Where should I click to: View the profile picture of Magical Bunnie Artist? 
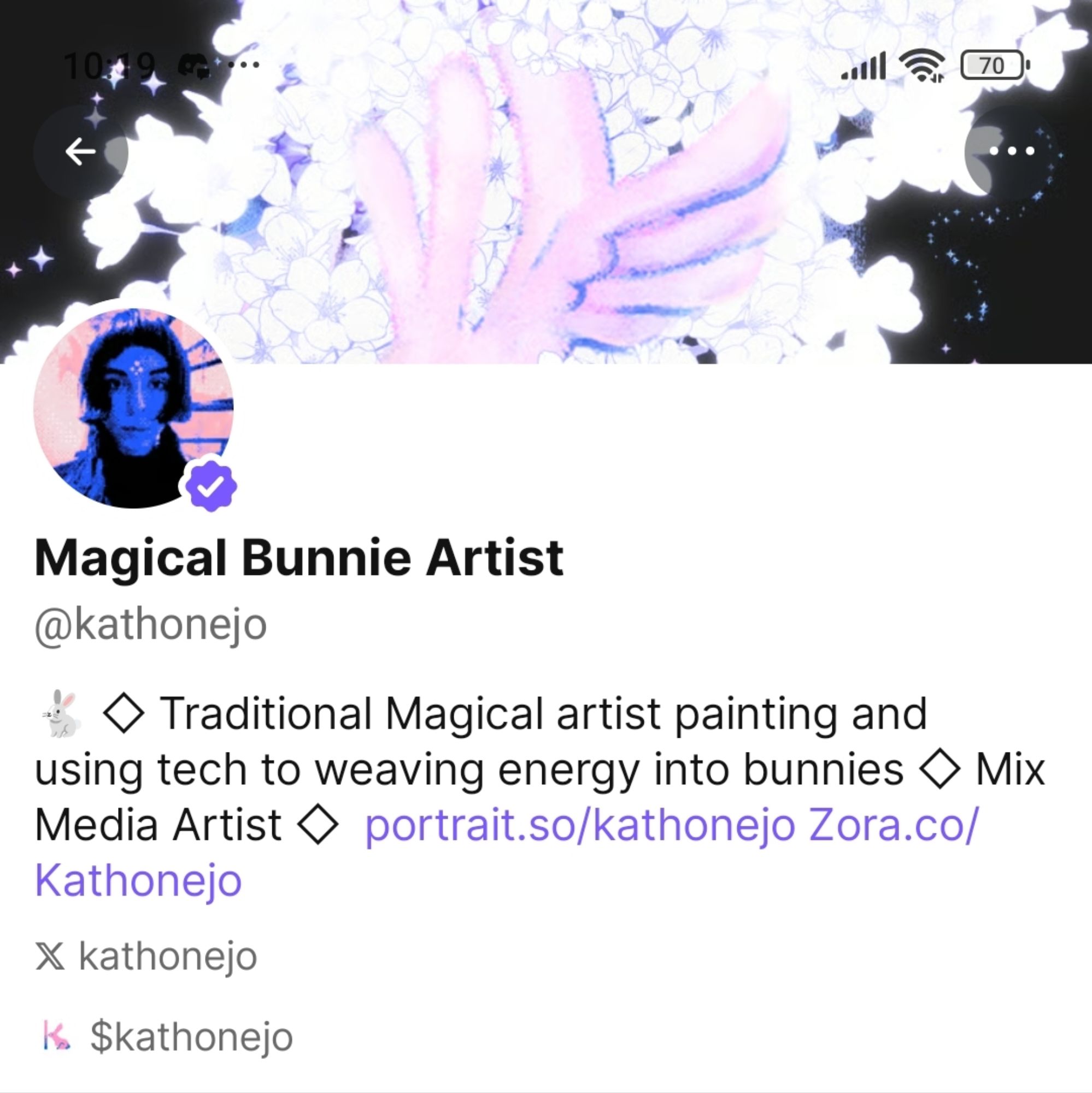click(x=133, y=407)
